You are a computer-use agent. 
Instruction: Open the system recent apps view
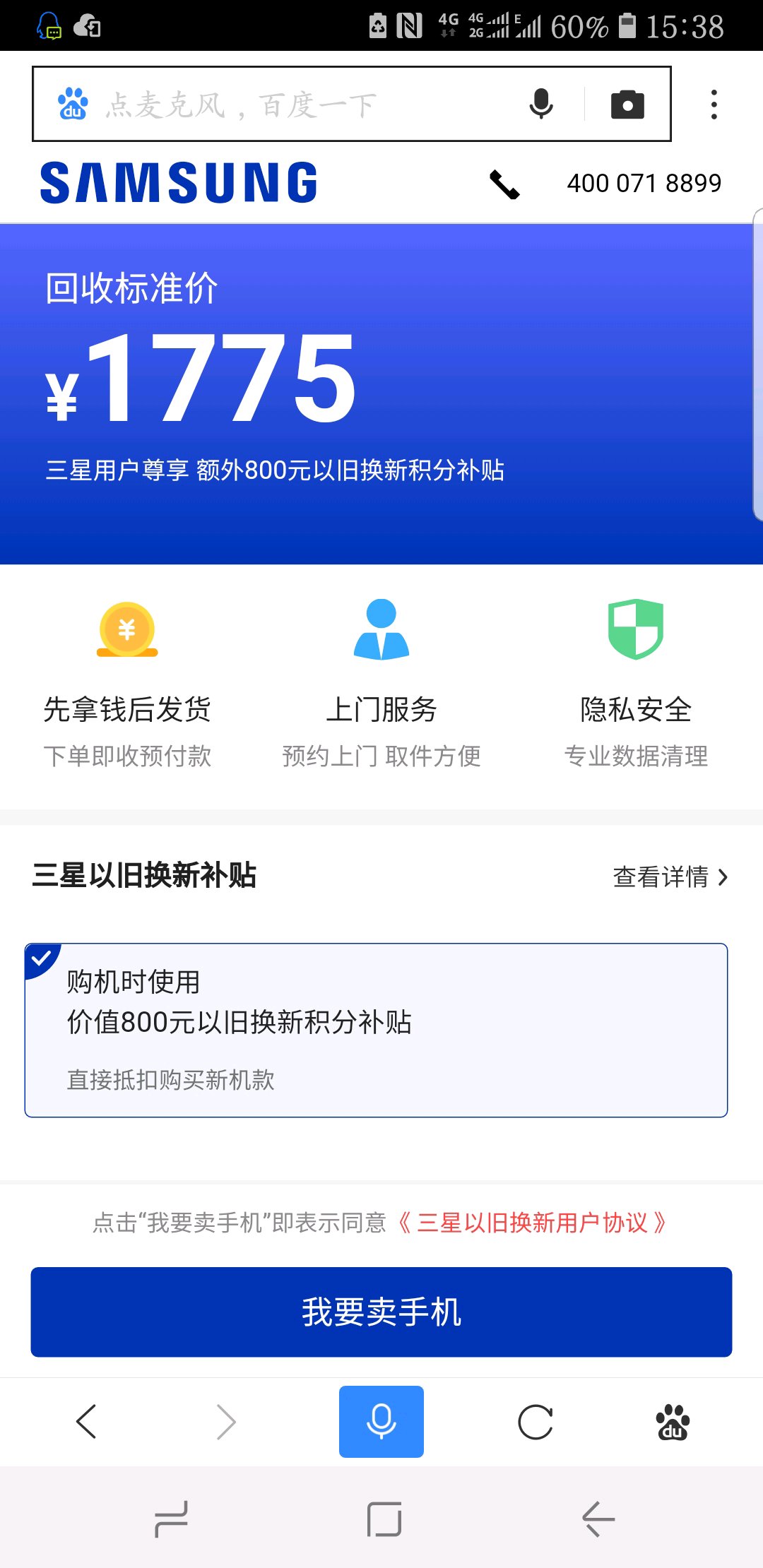pos(172,1519)
